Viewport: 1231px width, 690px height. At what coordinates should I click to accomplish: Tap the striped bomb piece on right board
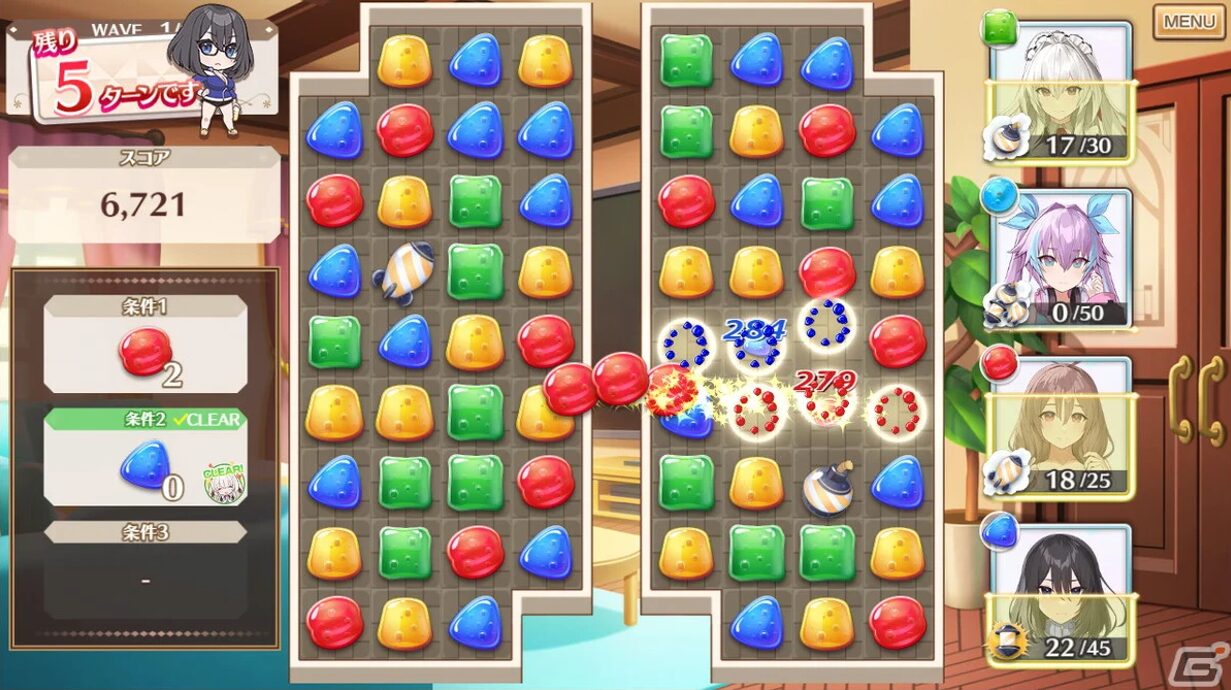coord(828,487)
